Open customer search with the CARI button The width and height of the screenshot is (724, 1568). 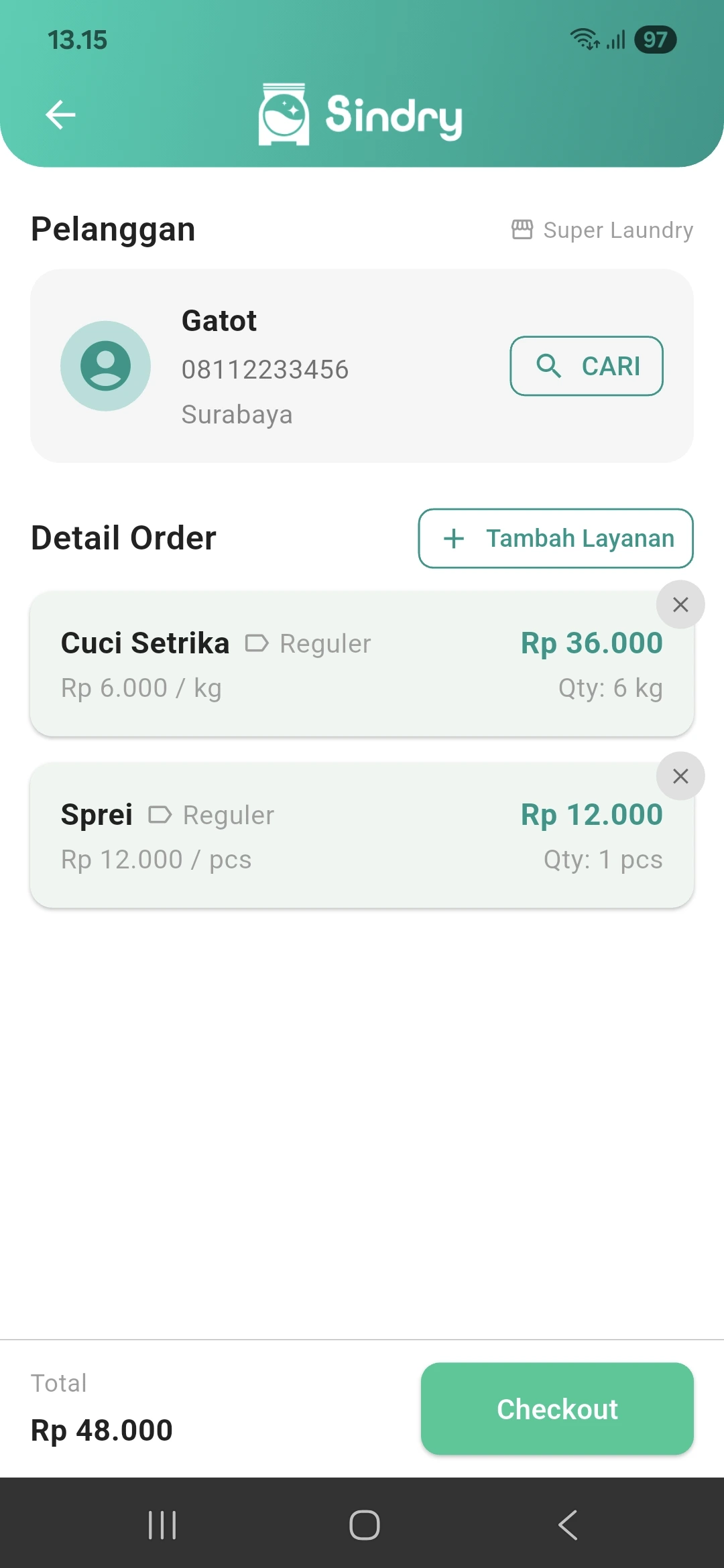[x=586, y=366]
